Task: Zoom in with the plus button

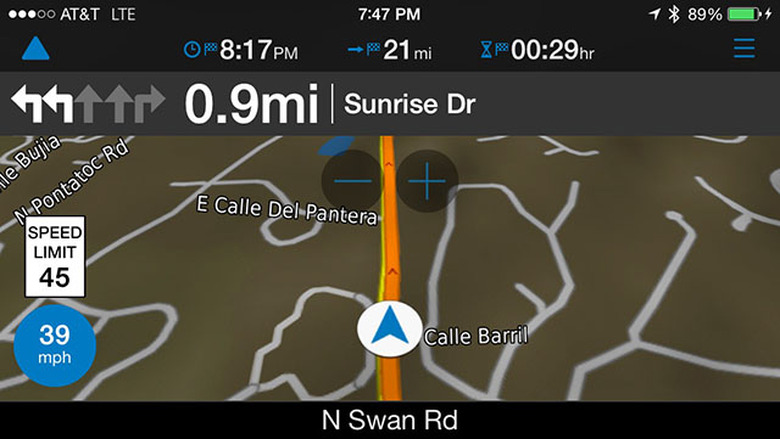Action: (x=427, y=182)
